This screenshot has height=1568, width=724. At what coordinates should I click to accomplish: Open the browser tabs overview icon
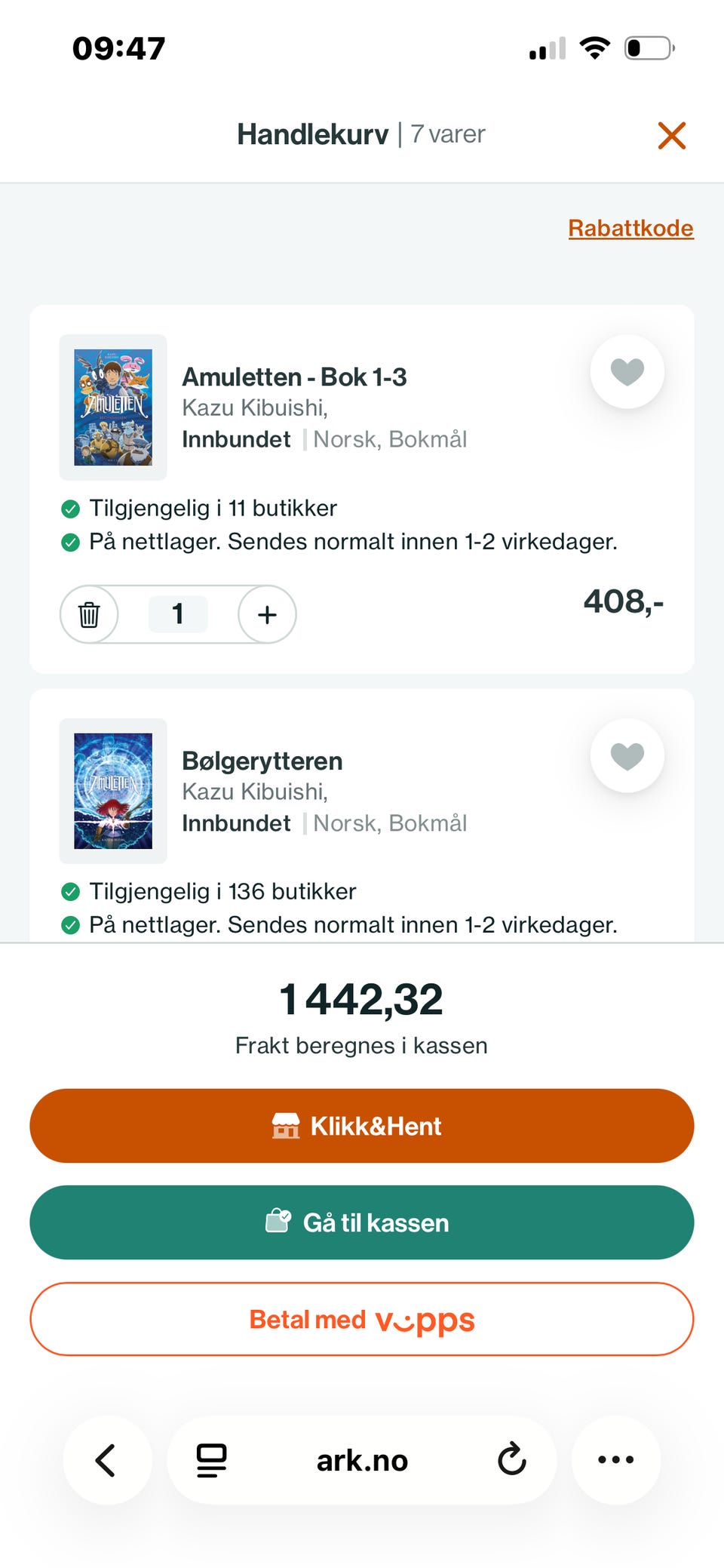(x=212, y=1459)
